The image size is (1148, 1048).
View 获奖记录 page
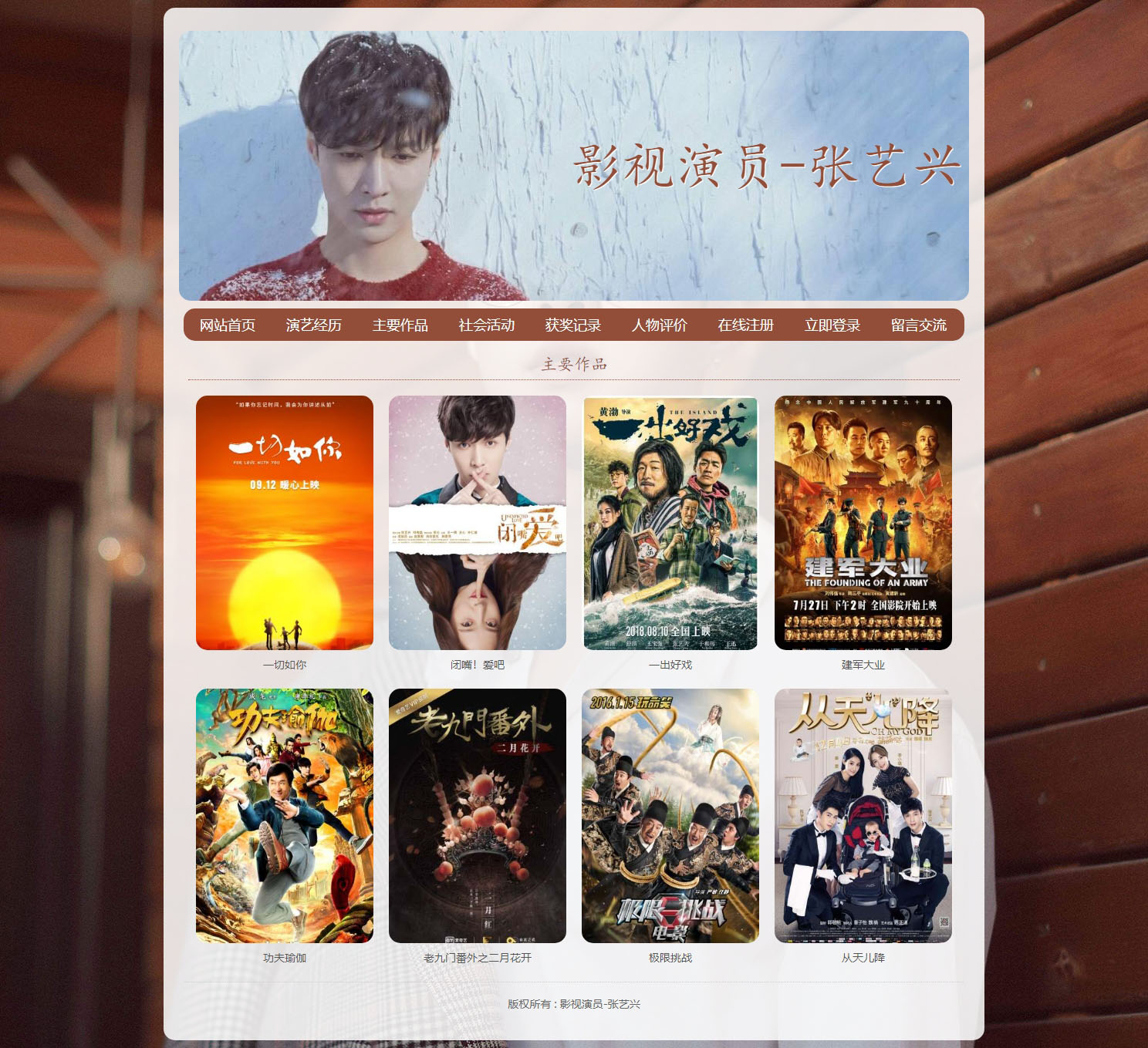click(x=573, y=325)
